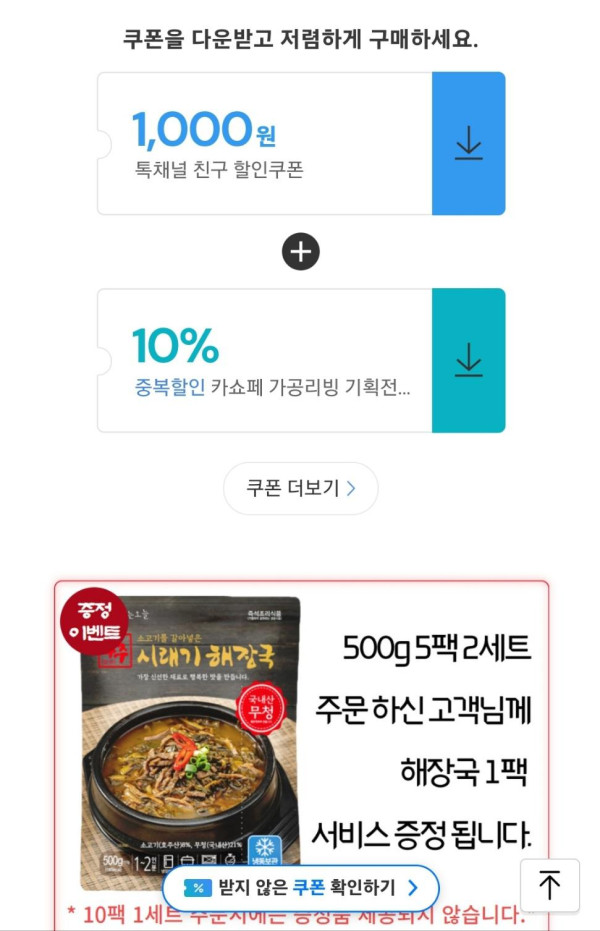Open 쿠폰 더보기 for more coupons
Viewport: 600px width, 931px height.
pyautogui.click(x=300, y=489)
